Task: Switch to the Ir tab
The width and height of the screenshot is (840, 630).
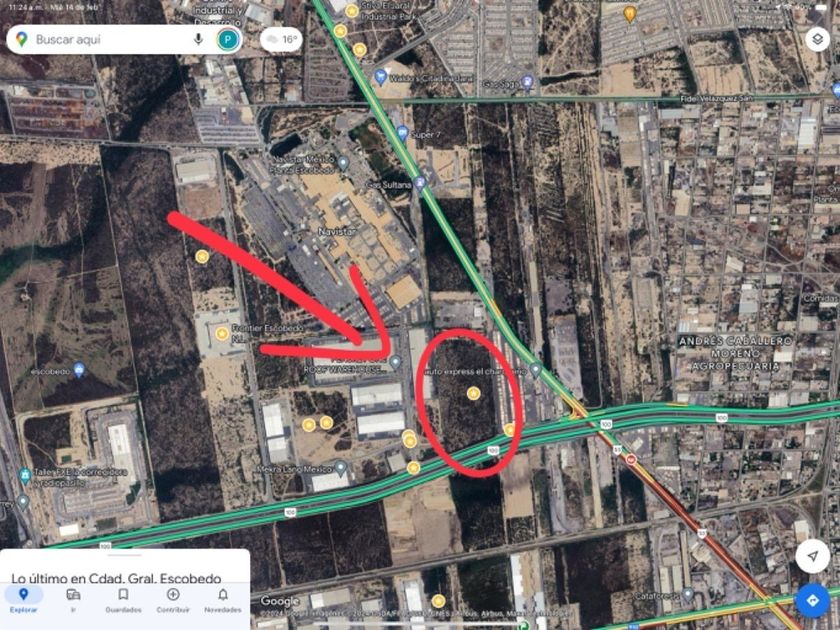Action: click(73, 599)
